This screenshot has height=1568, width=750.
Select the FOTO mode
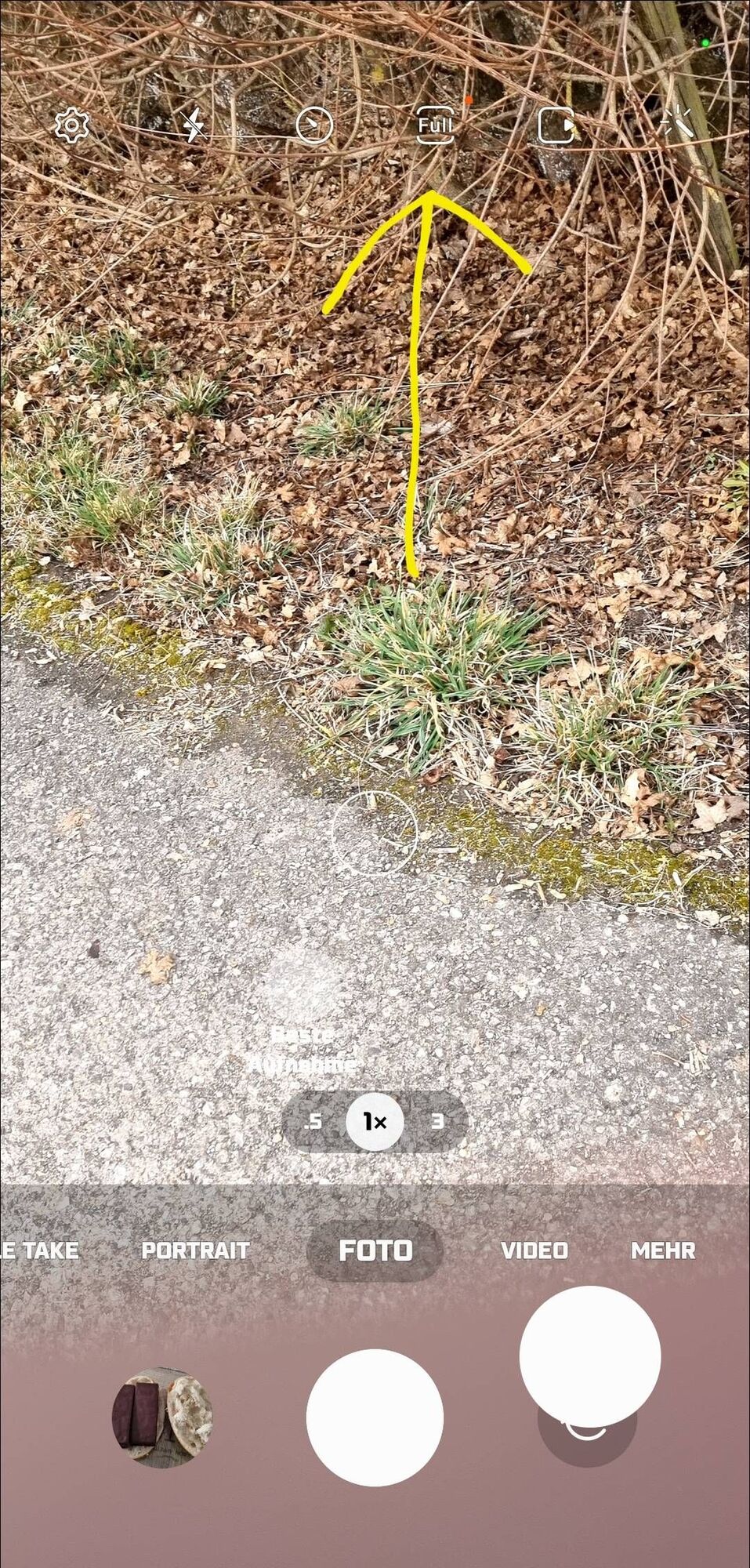(375, 1250)
